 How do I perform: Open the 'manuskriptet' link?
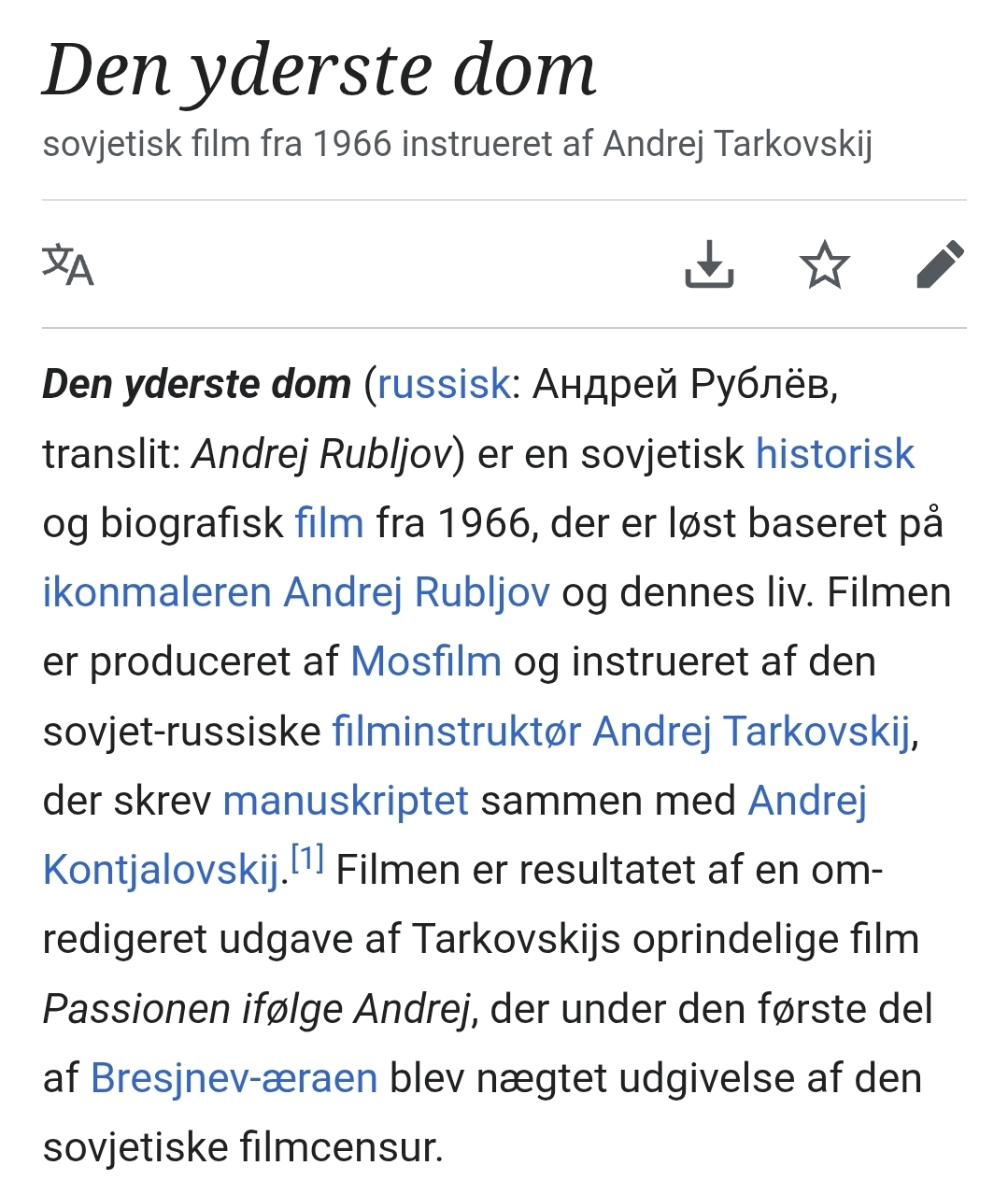coord(346,802)
